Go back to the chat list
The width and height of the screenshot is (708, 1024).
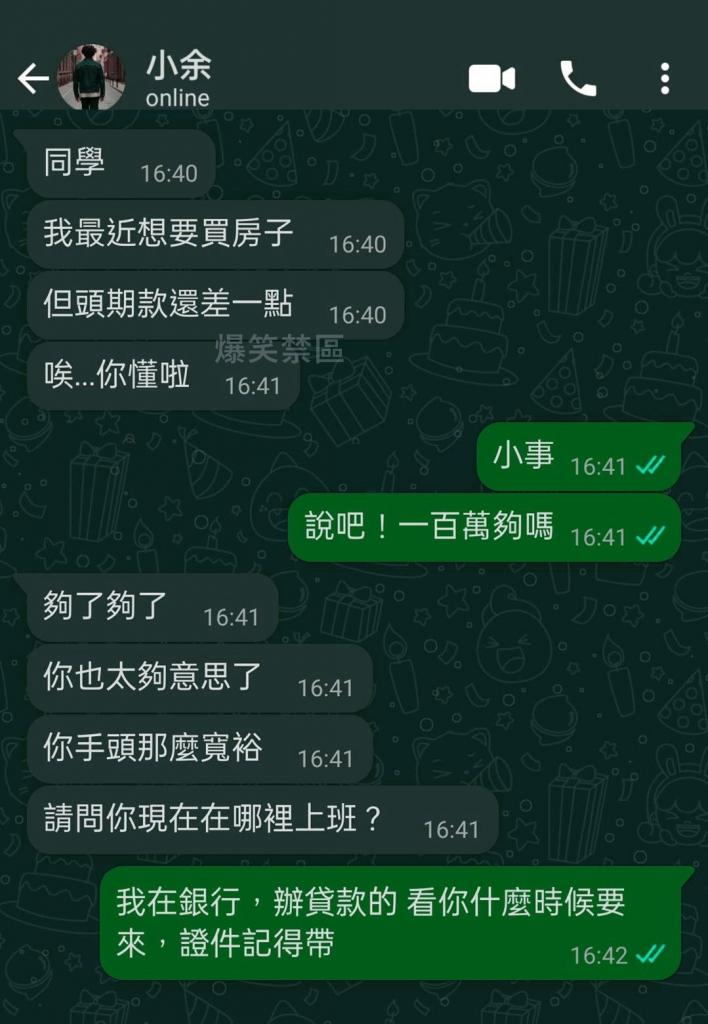click(32, 79)
